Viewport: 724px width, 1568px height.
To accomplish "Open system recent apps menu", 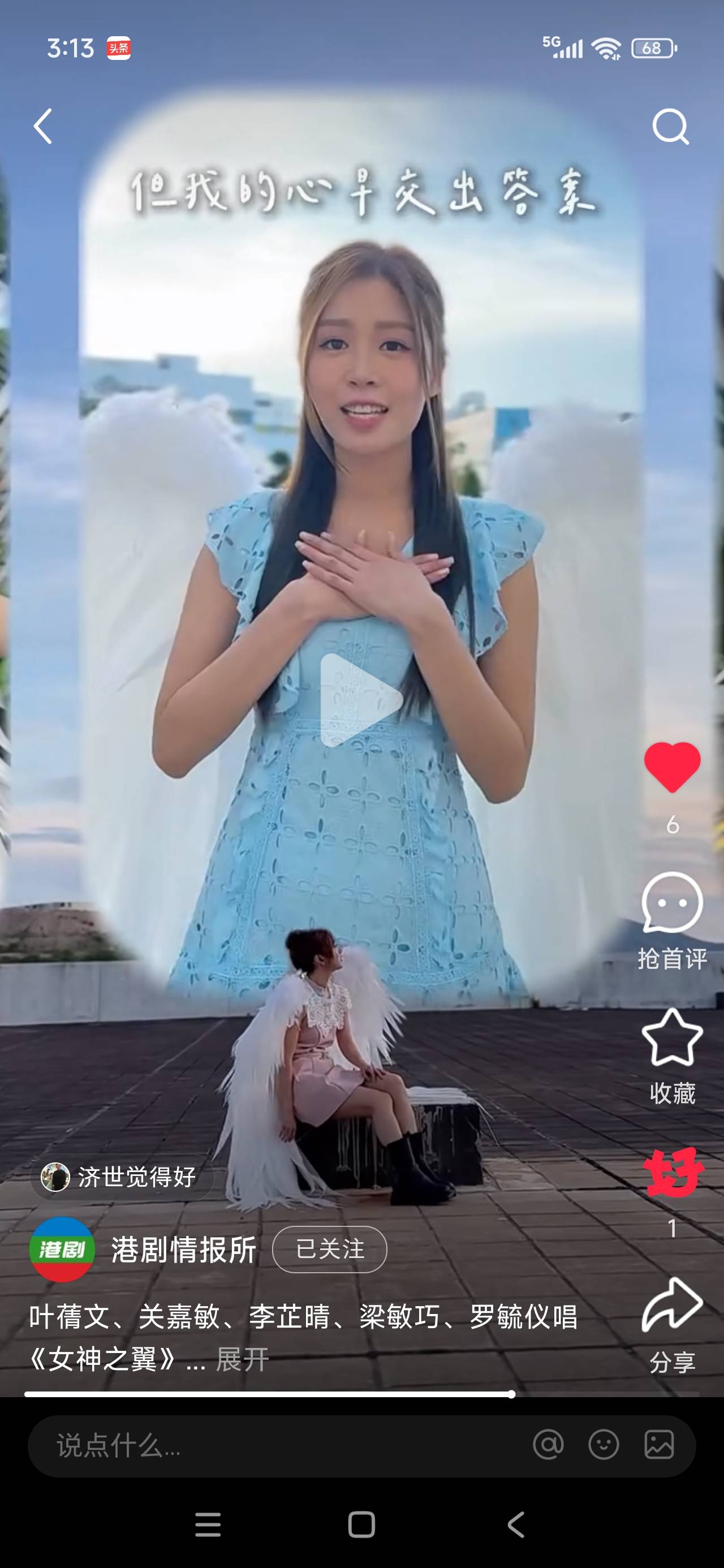I will pyautogui.click(x=208, y=1524).
